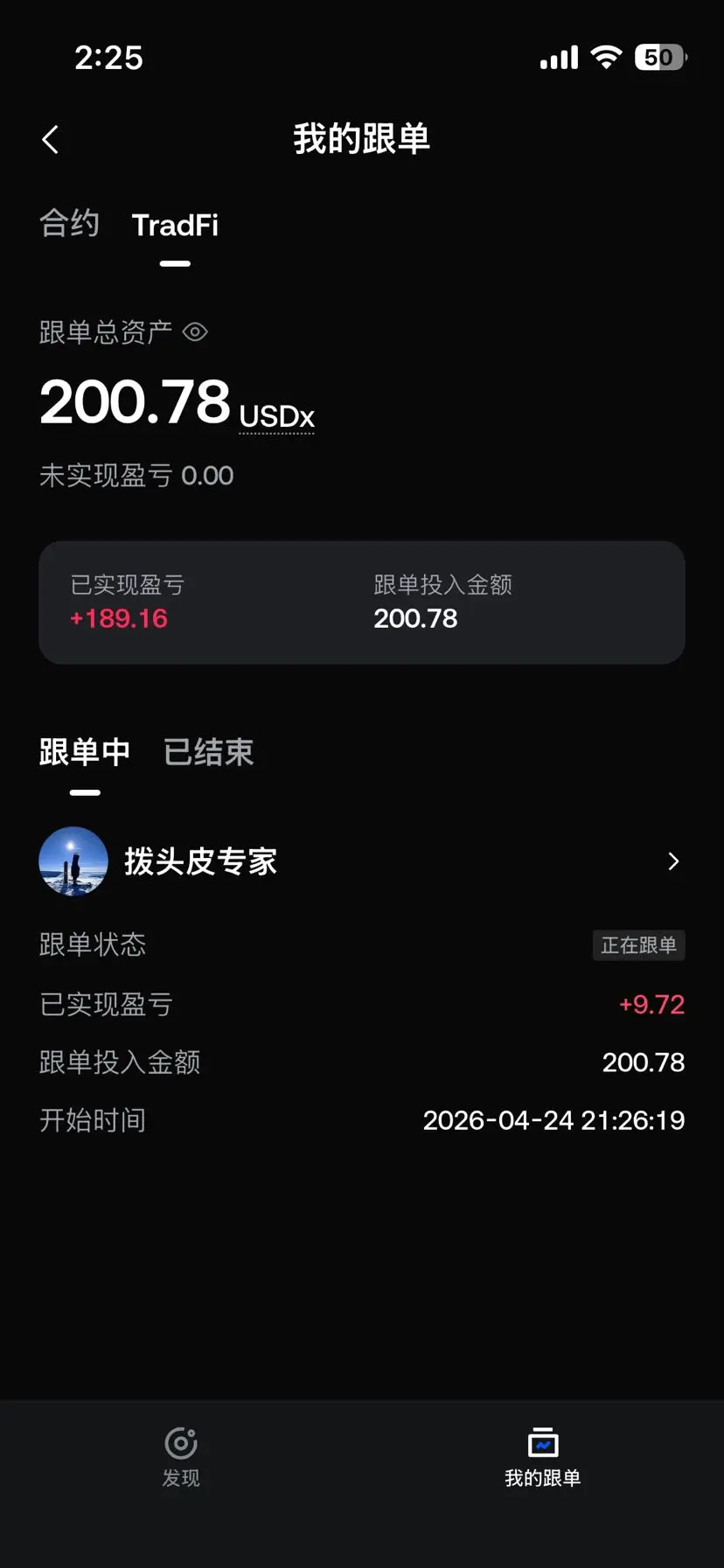Hide the 跟单总资产 balance with eye icon
This screenshot has height=1568, width=724.
195,332
